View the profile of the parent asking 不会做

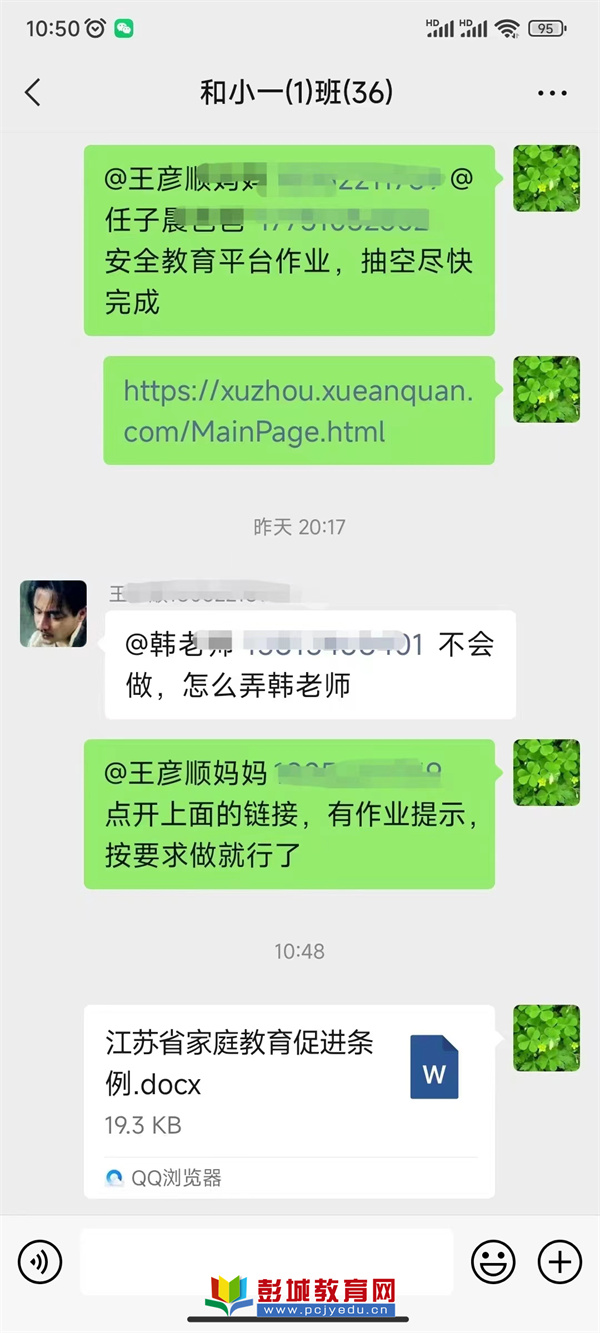click(x=53, y=614)
